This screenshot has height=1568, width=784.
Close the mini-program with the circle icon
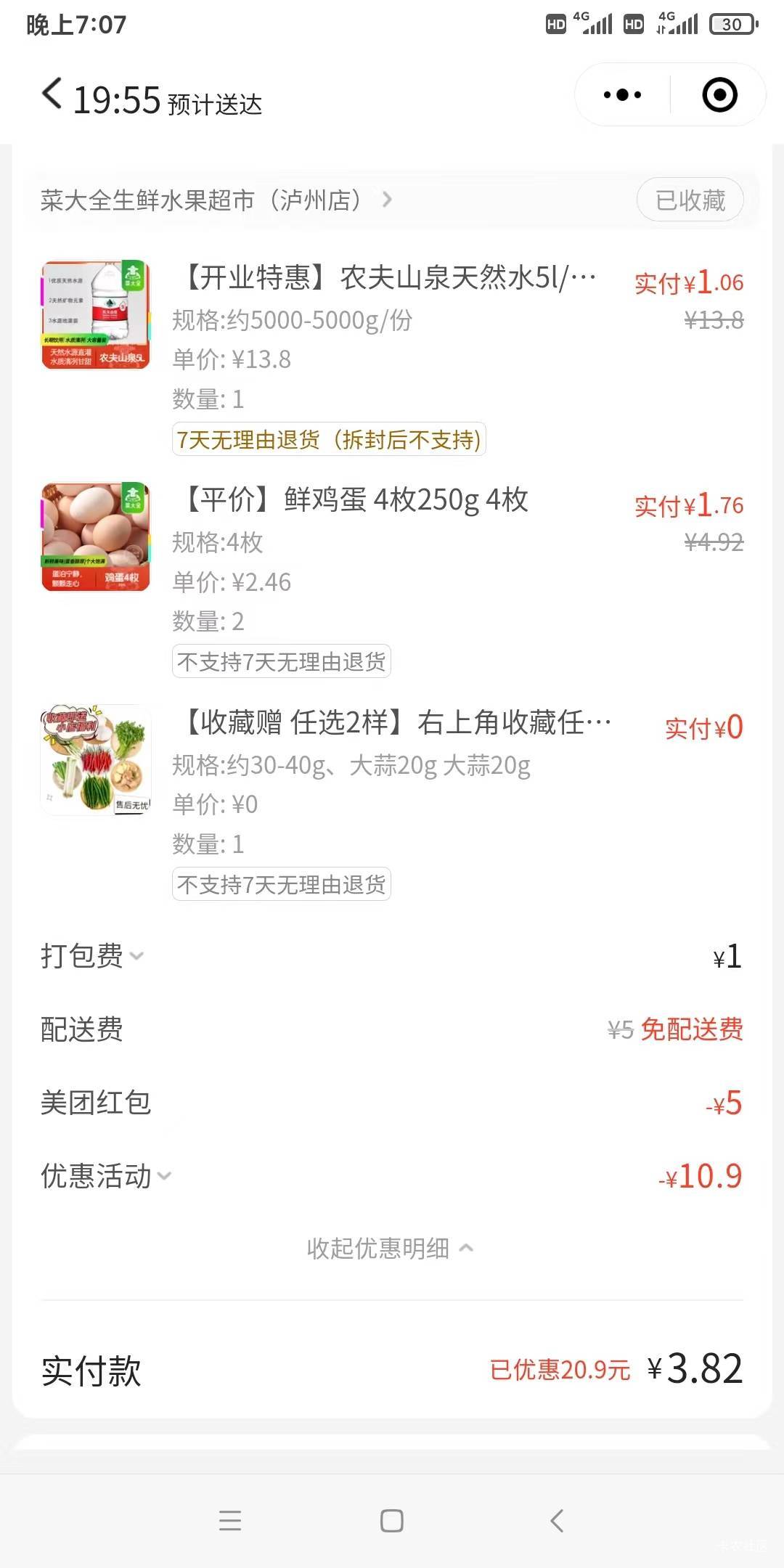[x=719, y=95]
